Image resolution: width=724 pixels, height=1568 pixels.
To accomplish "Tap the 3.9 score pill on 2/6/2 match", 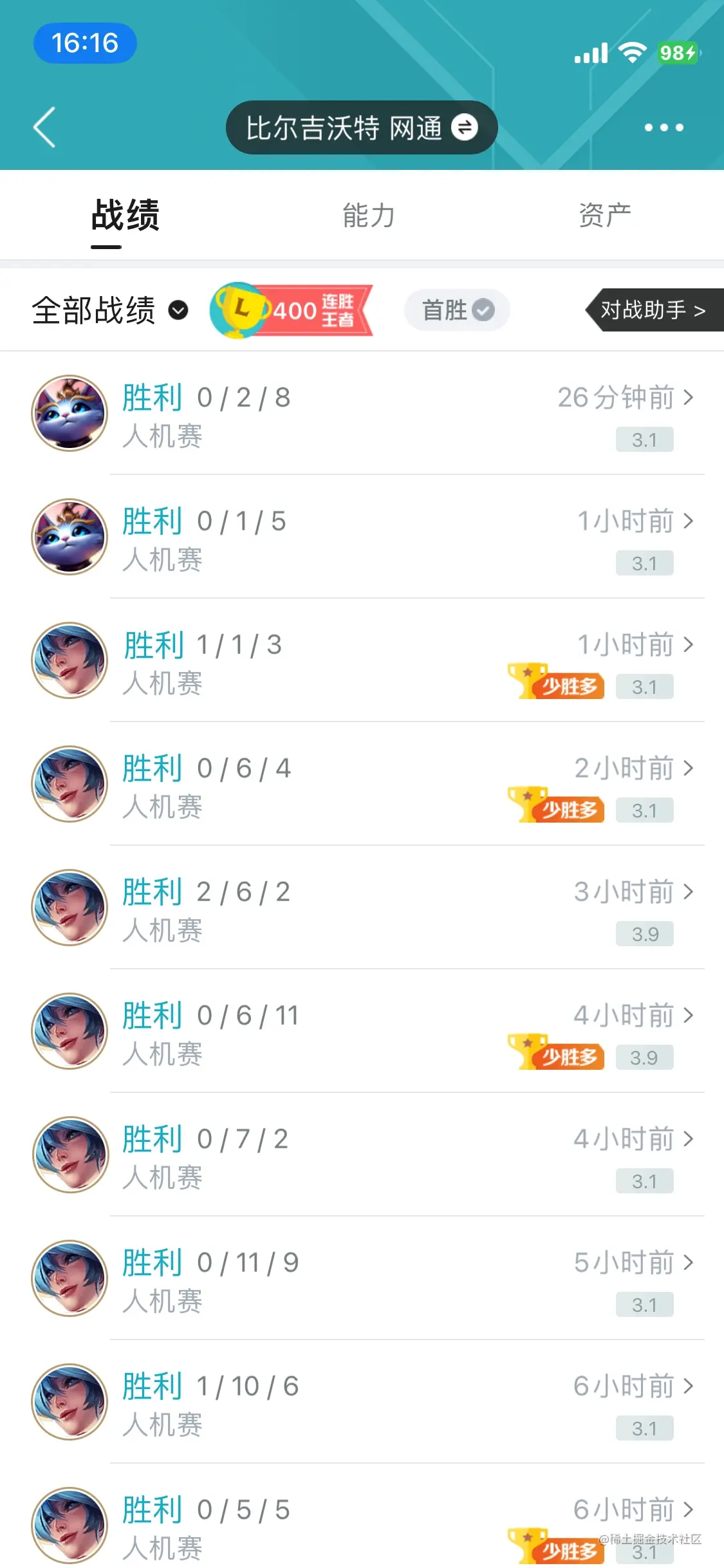I will click(644, 933).
